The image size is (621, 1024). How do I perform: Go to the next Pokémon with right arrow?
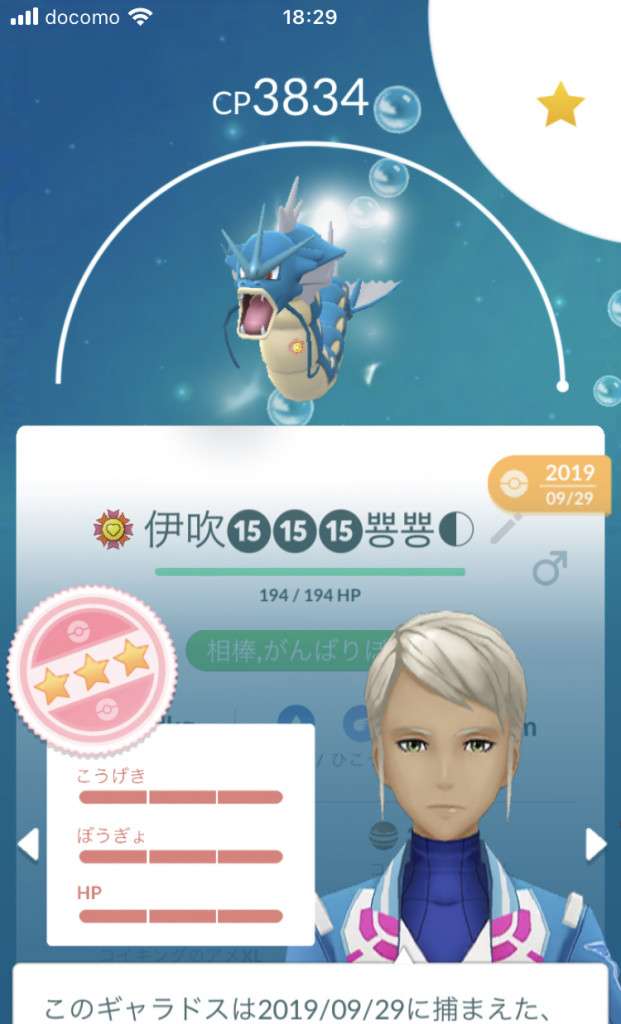click(x=596, y=845)
